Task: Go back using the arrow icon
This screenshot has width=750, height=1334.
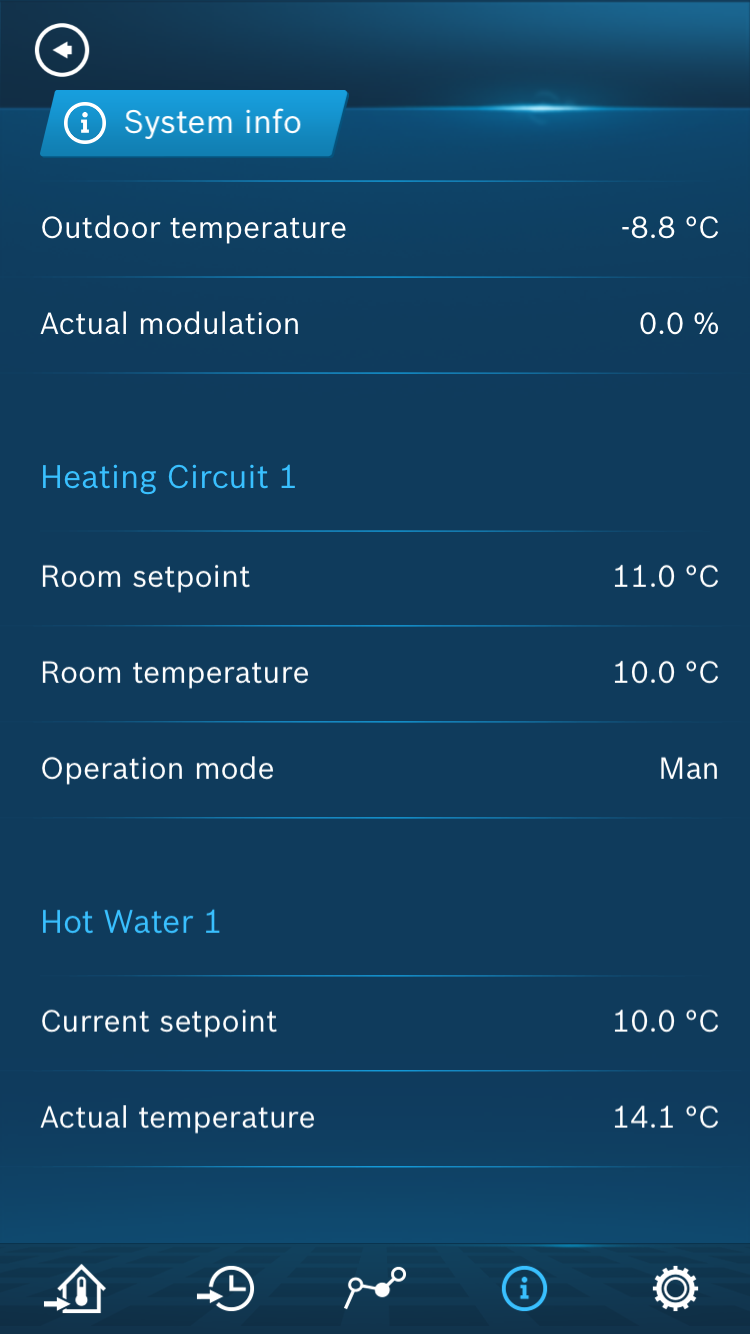Action: point(62,50)
